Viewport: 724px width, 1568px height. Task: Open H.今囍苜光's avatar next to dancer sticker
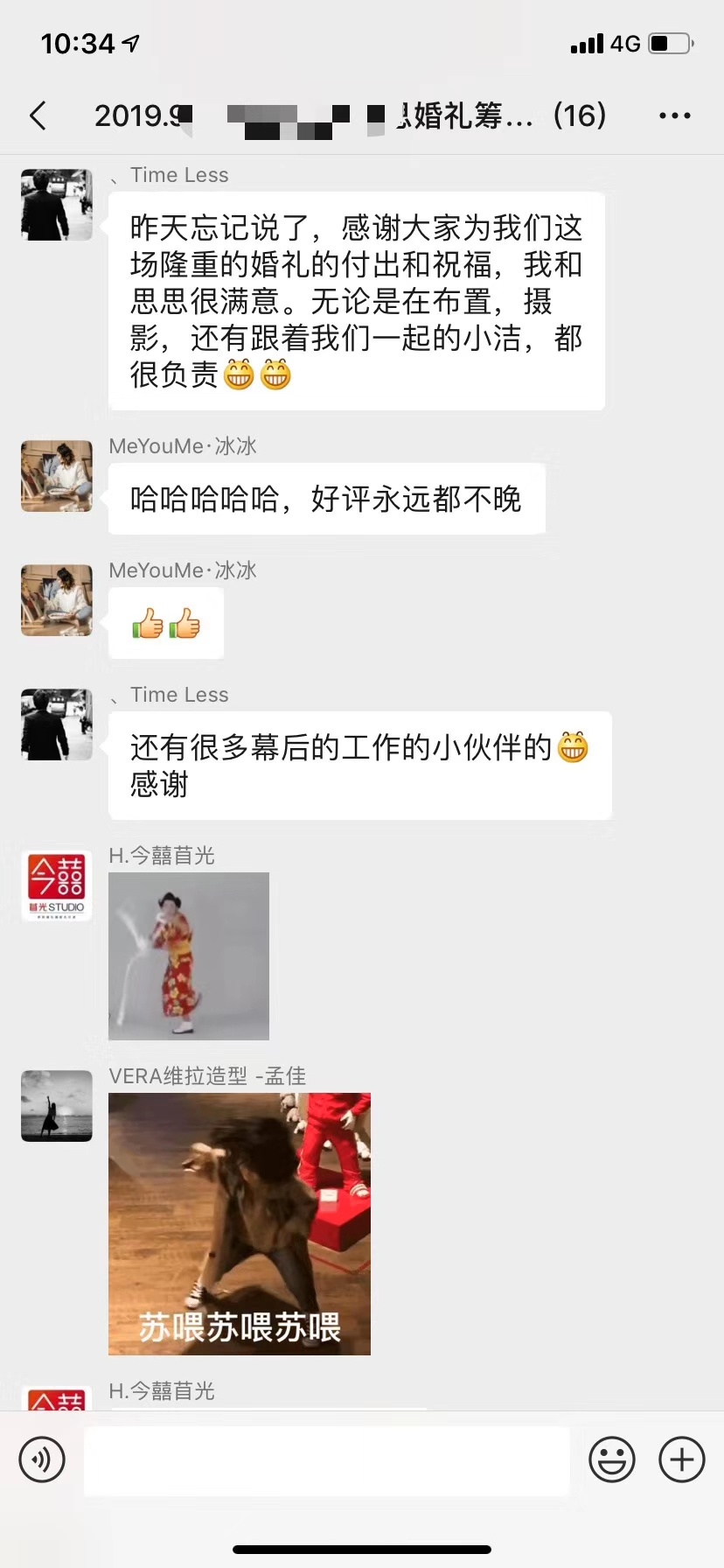[x=57, y=885]
